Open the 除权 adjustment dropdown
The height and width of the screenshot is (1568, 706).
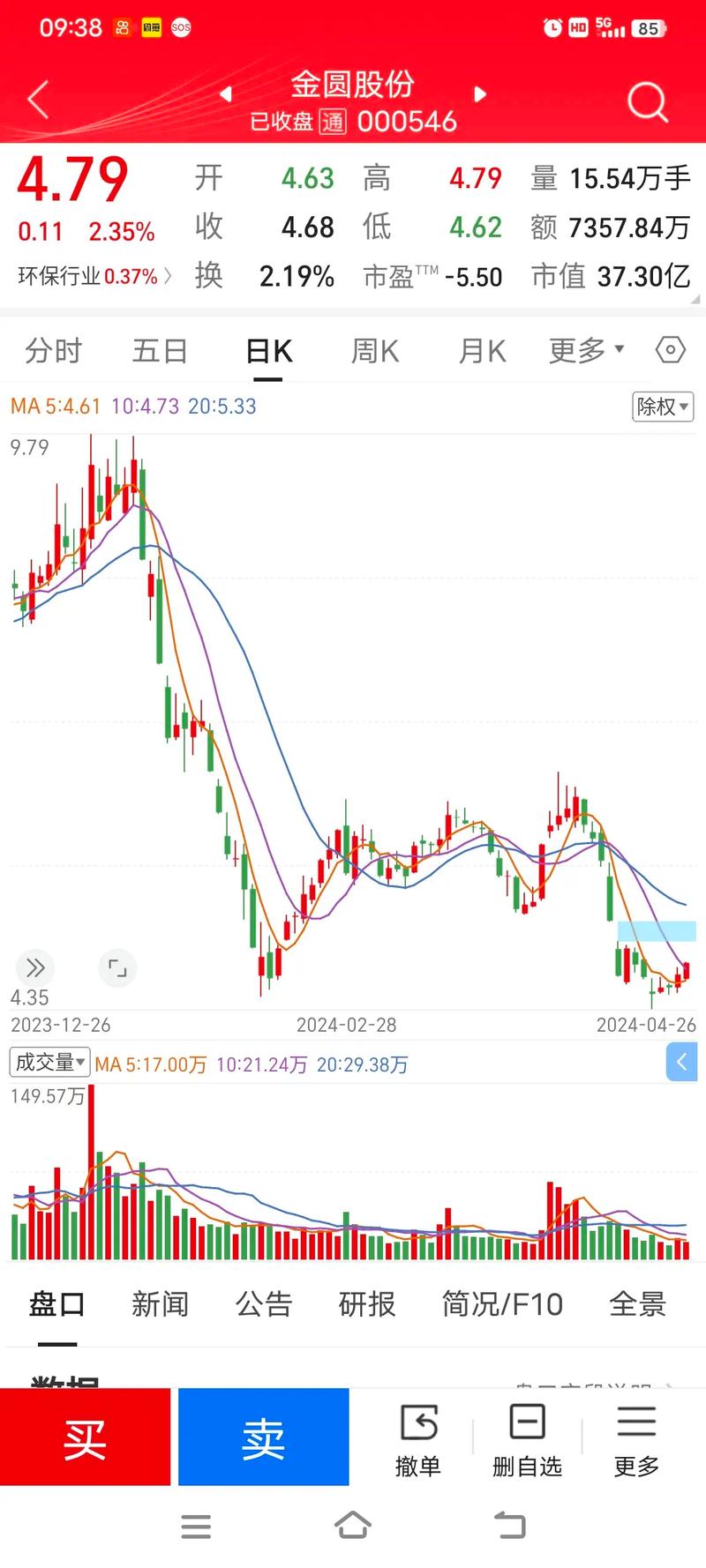663,407
